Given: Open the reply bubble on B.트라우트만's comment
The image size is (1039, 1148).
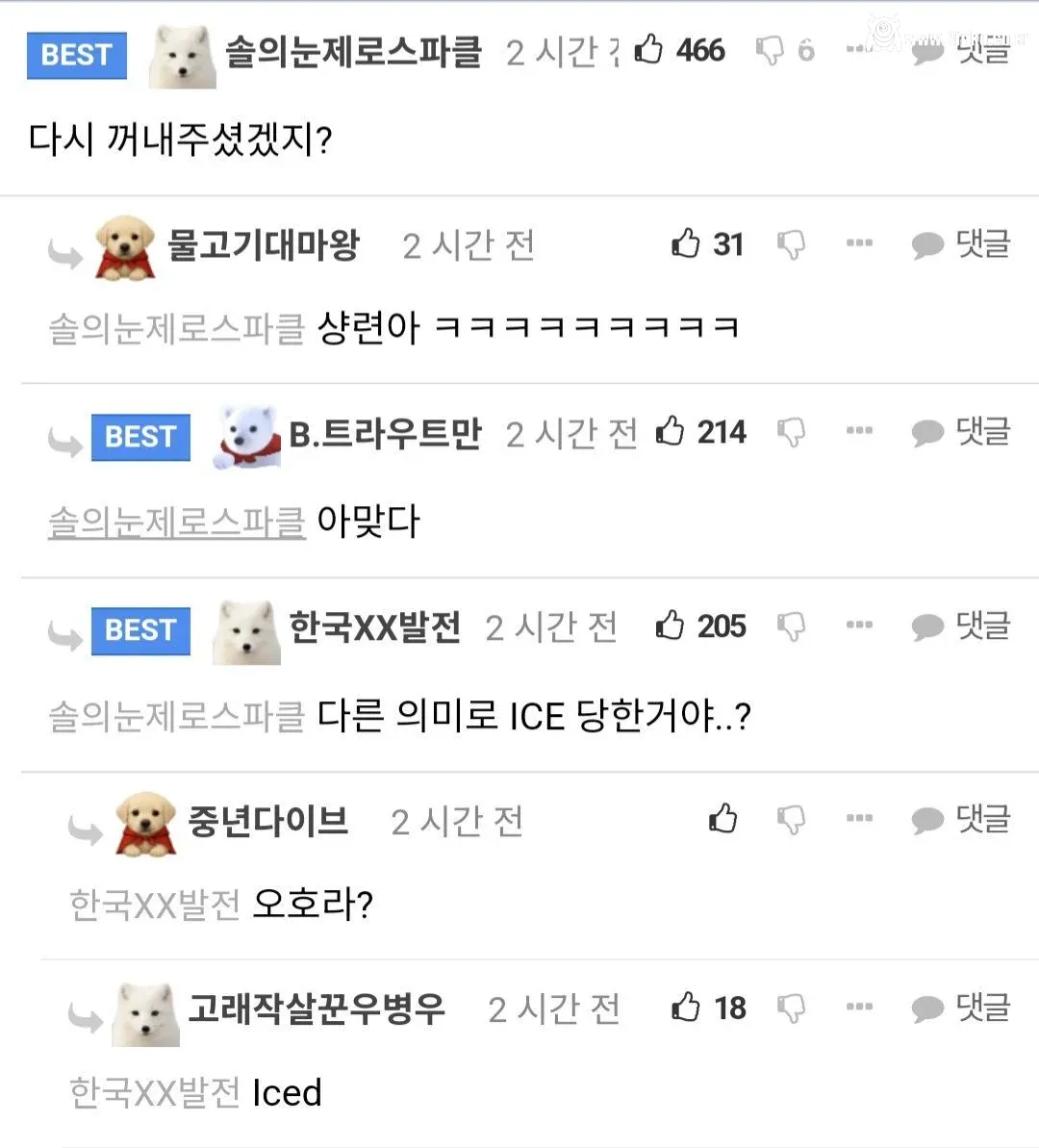Looking at the screenshot, I should pos(926,432).
